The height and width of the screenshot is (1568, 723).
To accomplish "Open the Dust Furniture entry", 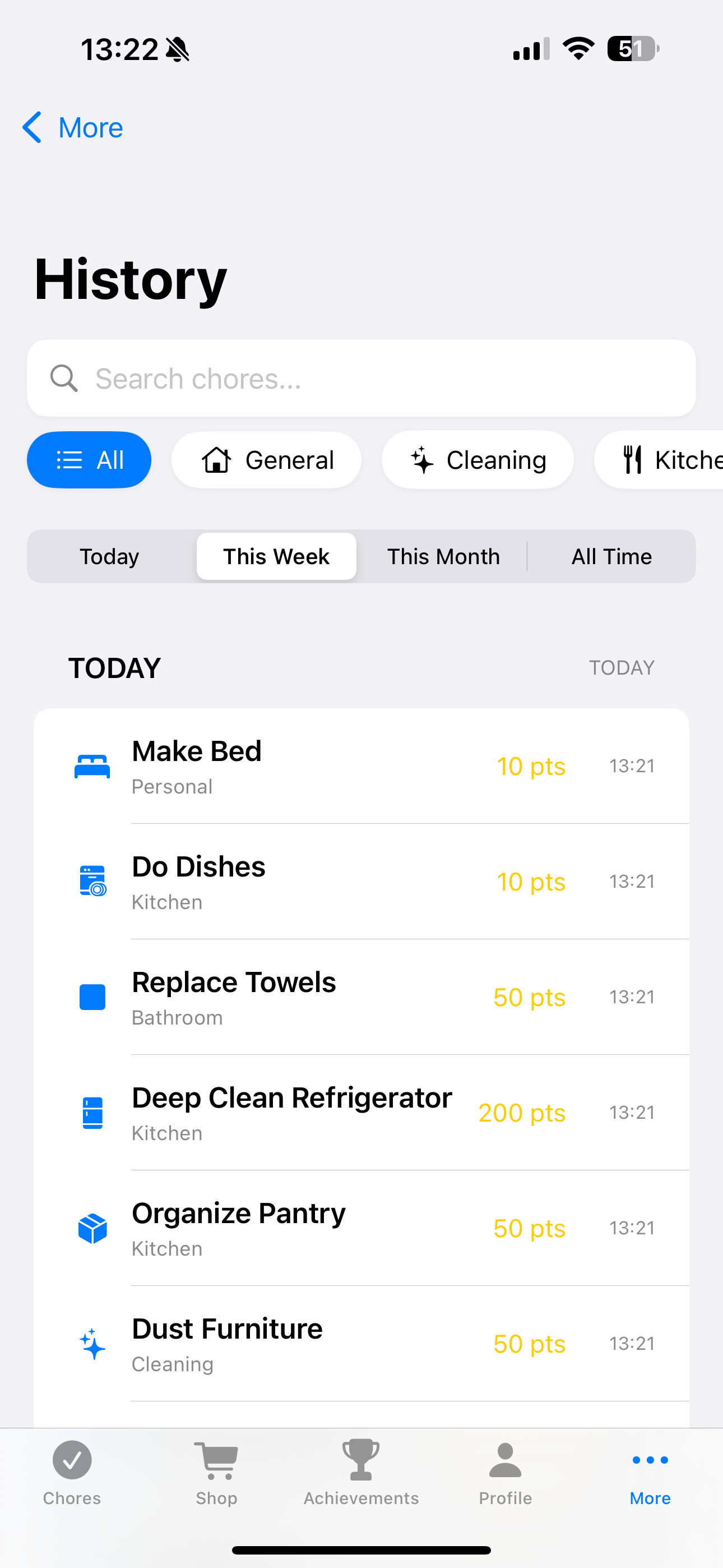I will (x=361, y=1344).
